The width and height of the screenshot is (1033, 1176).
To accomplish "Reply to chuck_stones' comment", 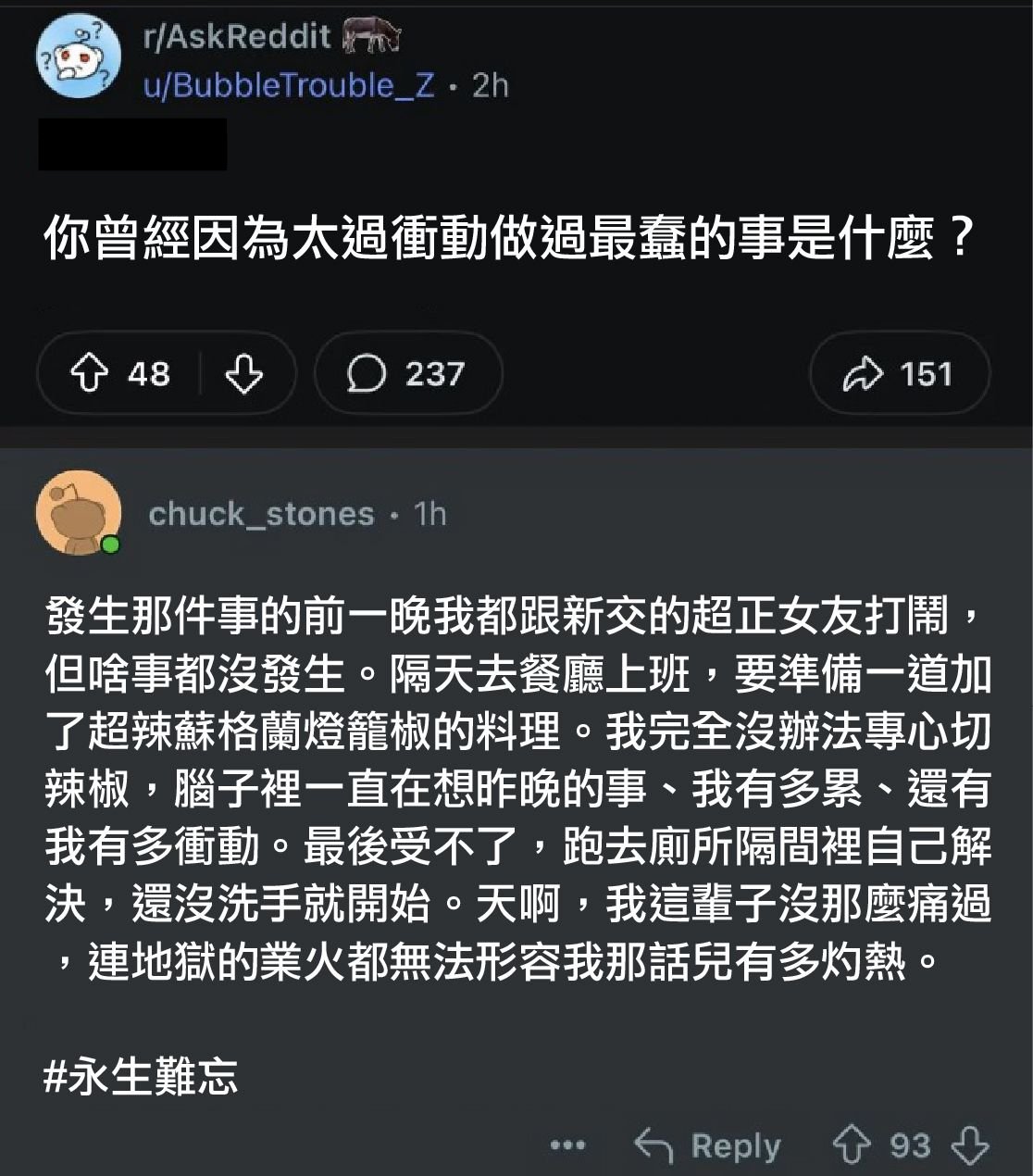I will [708, 1145].
